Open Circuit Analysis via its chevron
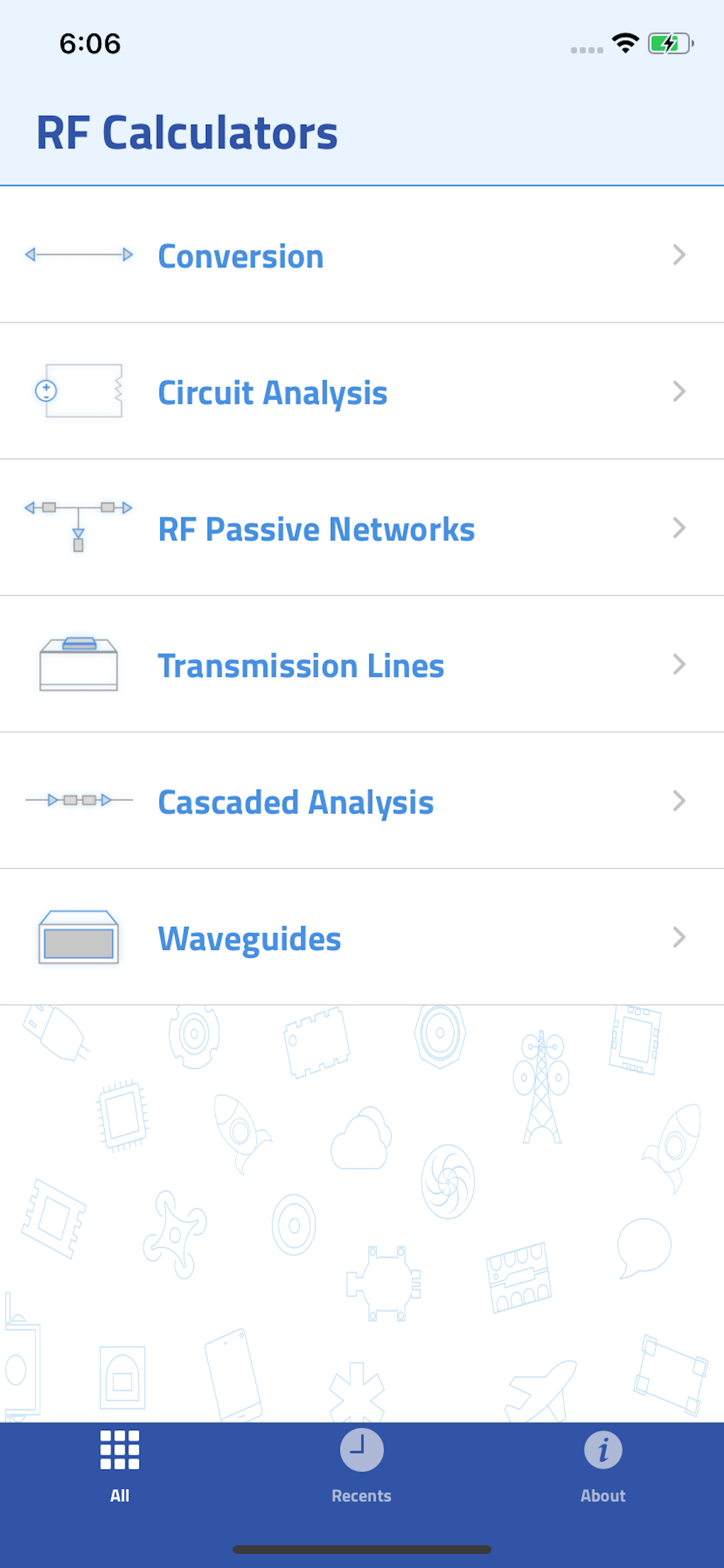Viewport: 724px width, 1568px height. click(x=680, y=391)
